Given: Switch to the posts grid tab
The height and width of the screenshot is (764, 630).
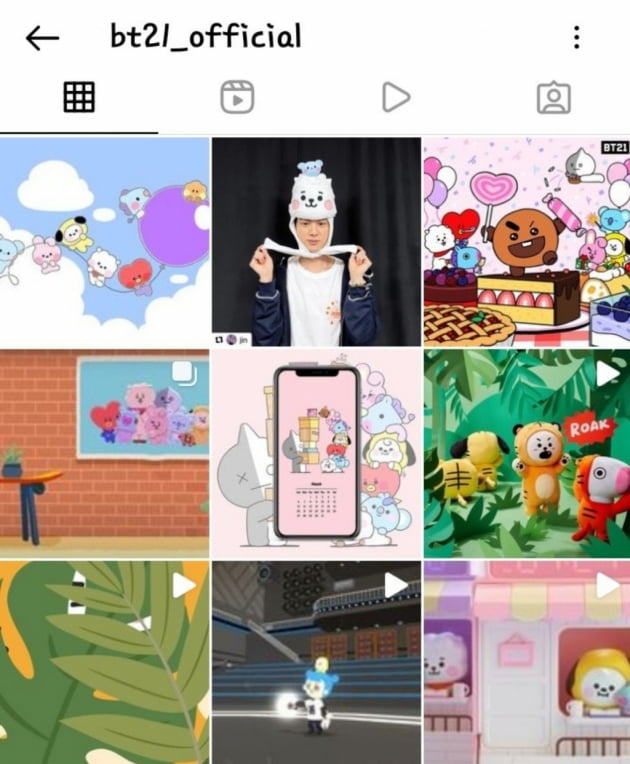Looking at the screenshot, I should click(79, 97).
